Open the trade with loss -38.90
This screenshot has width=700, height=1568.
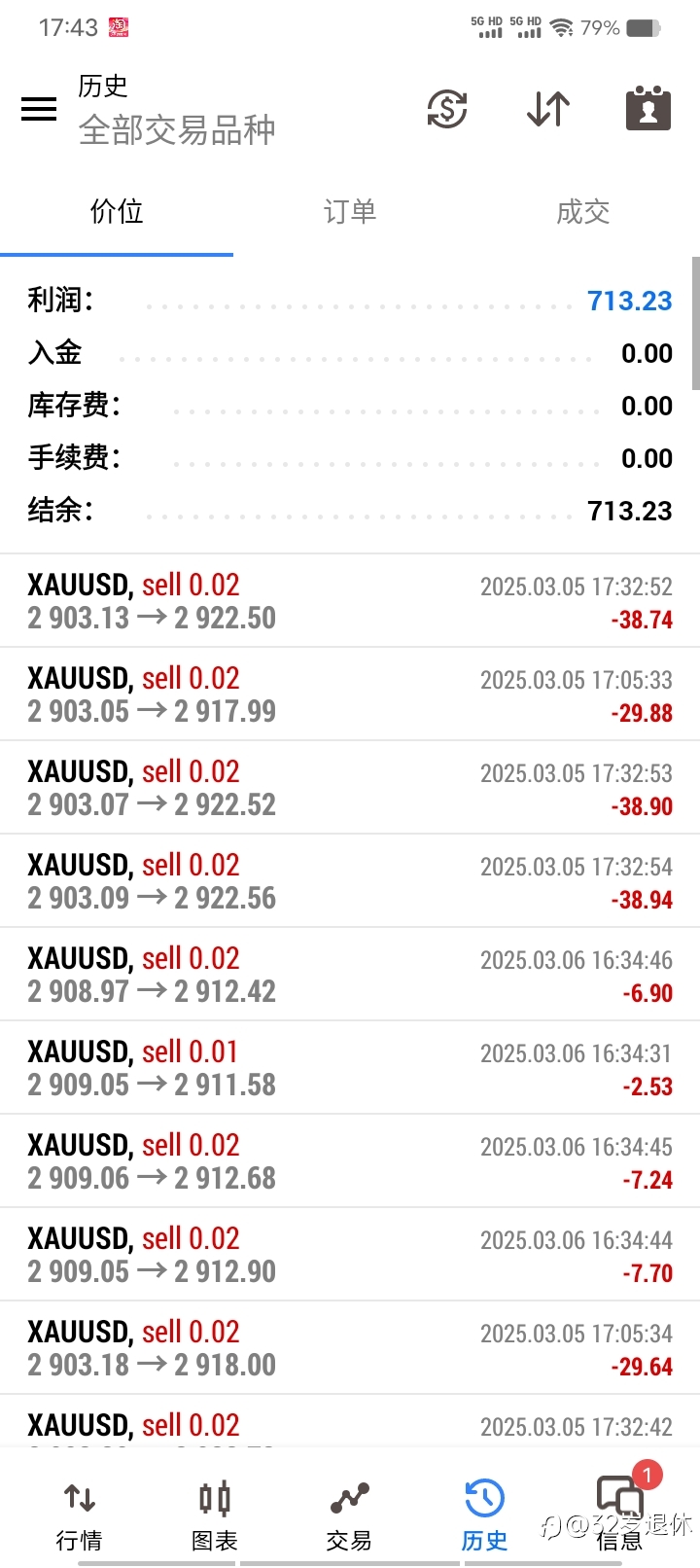pyautogui.click(x=350, y=788)
